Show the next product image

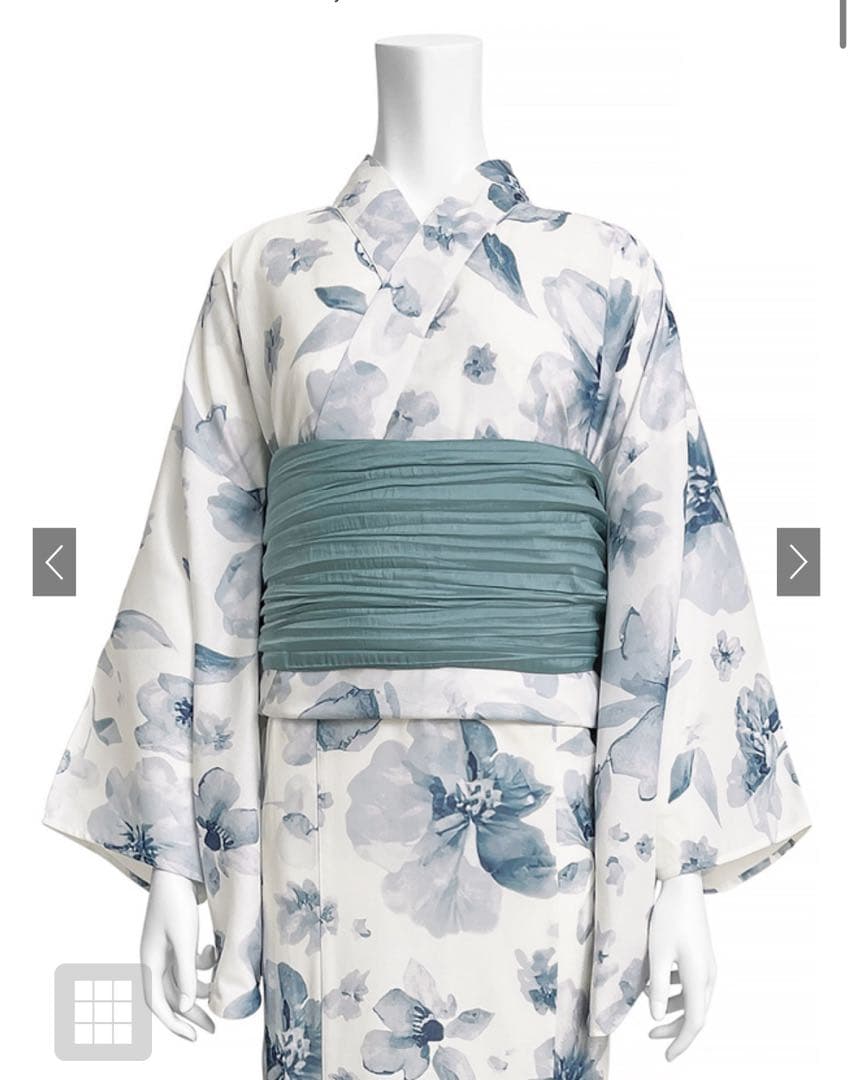click(798, 562)
